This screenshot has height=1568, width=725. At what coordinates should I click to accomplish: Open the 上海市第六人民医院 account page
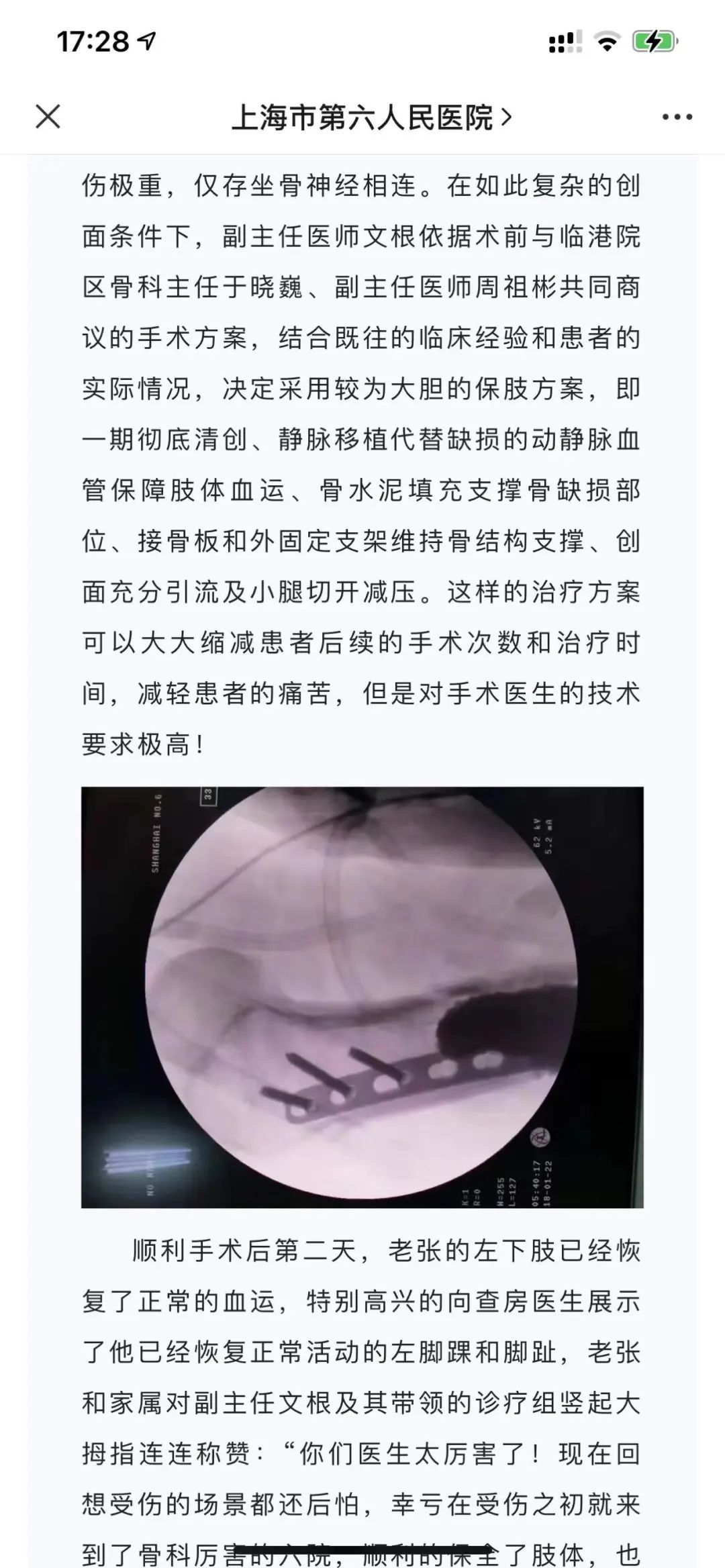tap(371, 118)
